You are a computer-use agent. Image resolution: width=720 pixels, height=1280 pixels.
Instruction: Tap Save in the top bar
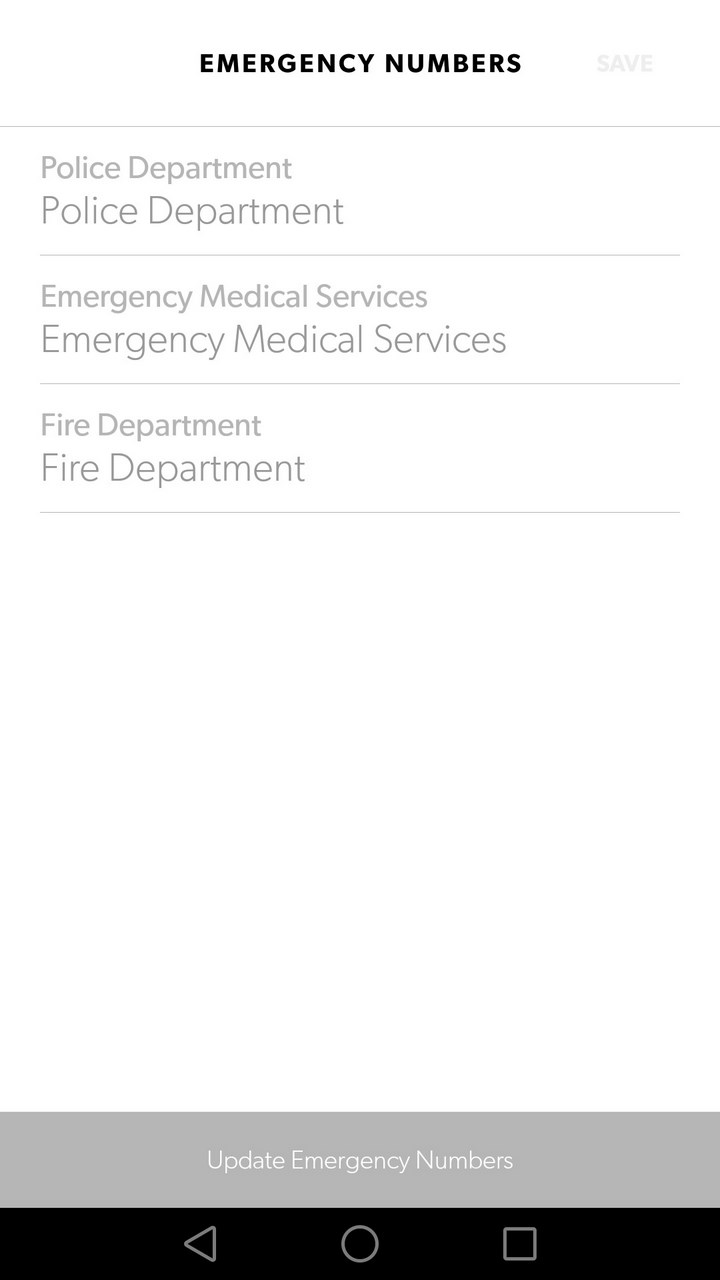pyautogui.click(x=624, y=63)
